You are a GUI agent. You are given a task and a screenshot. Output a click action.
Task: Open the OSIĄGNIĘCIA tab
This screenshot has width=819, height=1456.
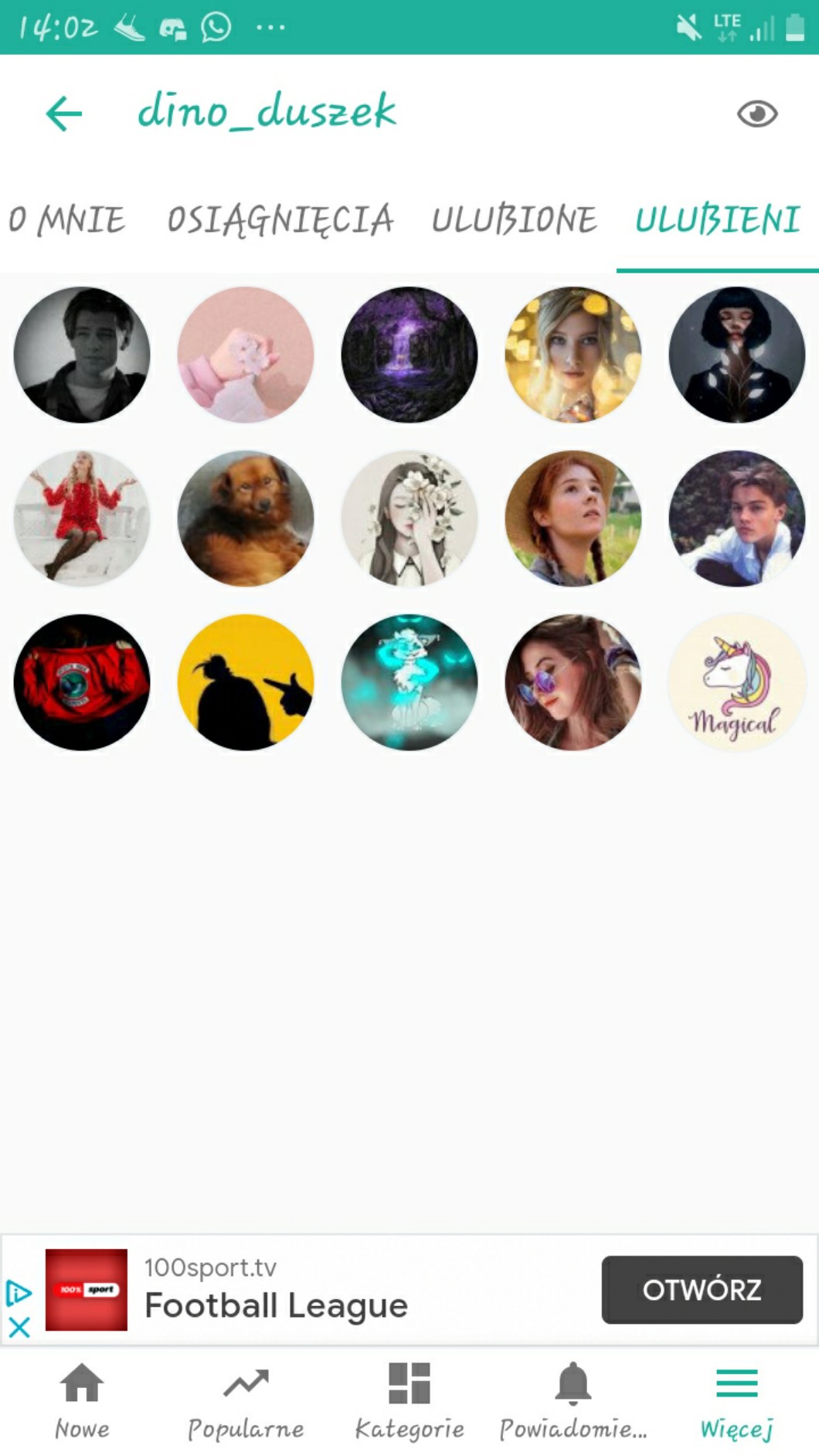pyautogui.click(x=280, y=220)
